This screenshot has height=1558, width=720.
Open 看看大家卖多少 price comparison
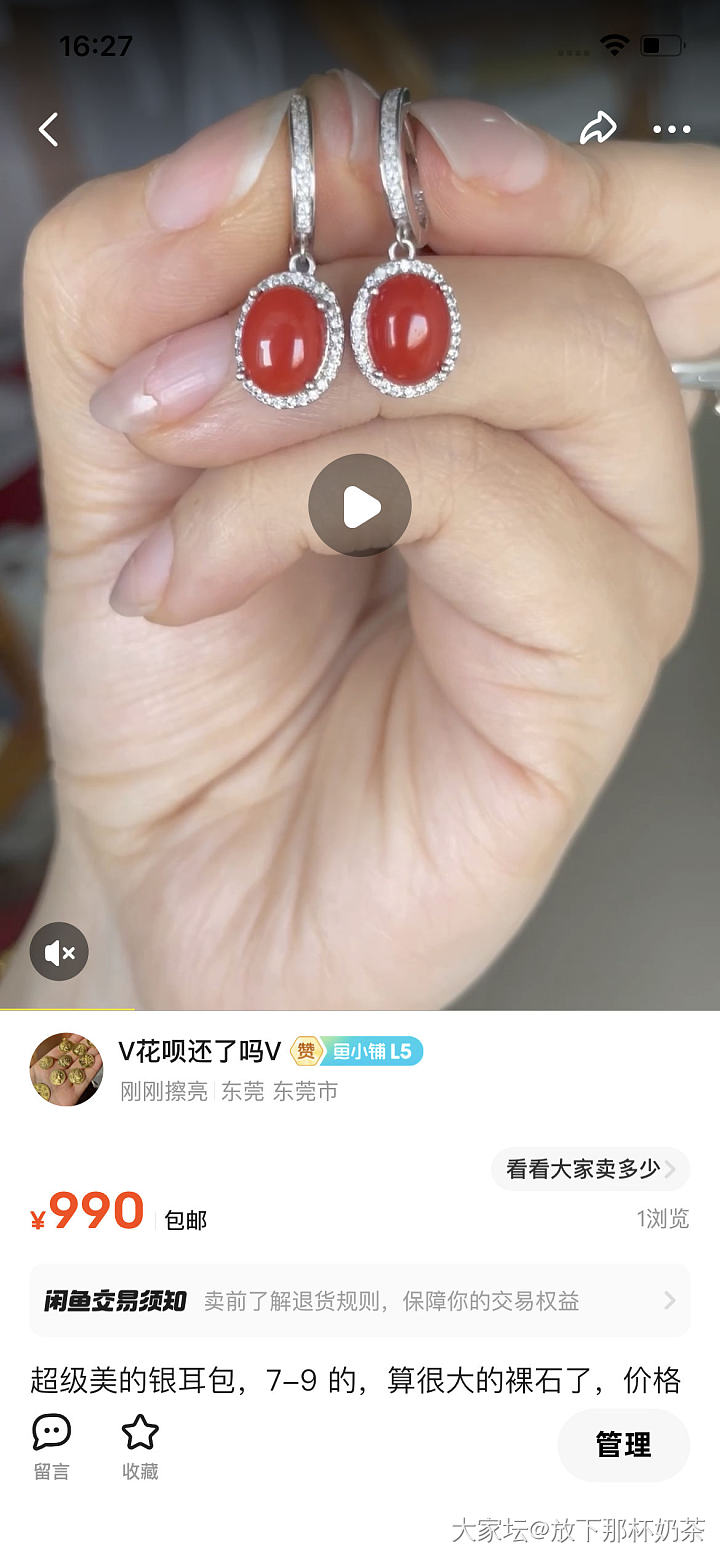(590, 1169)
